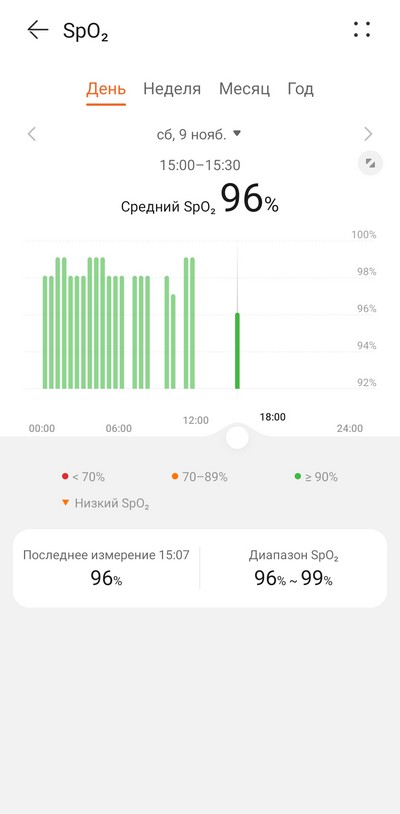Open the four-dot overflow menu
The width and height of the screenshot is (400, 814).
[x=362, y=30]
